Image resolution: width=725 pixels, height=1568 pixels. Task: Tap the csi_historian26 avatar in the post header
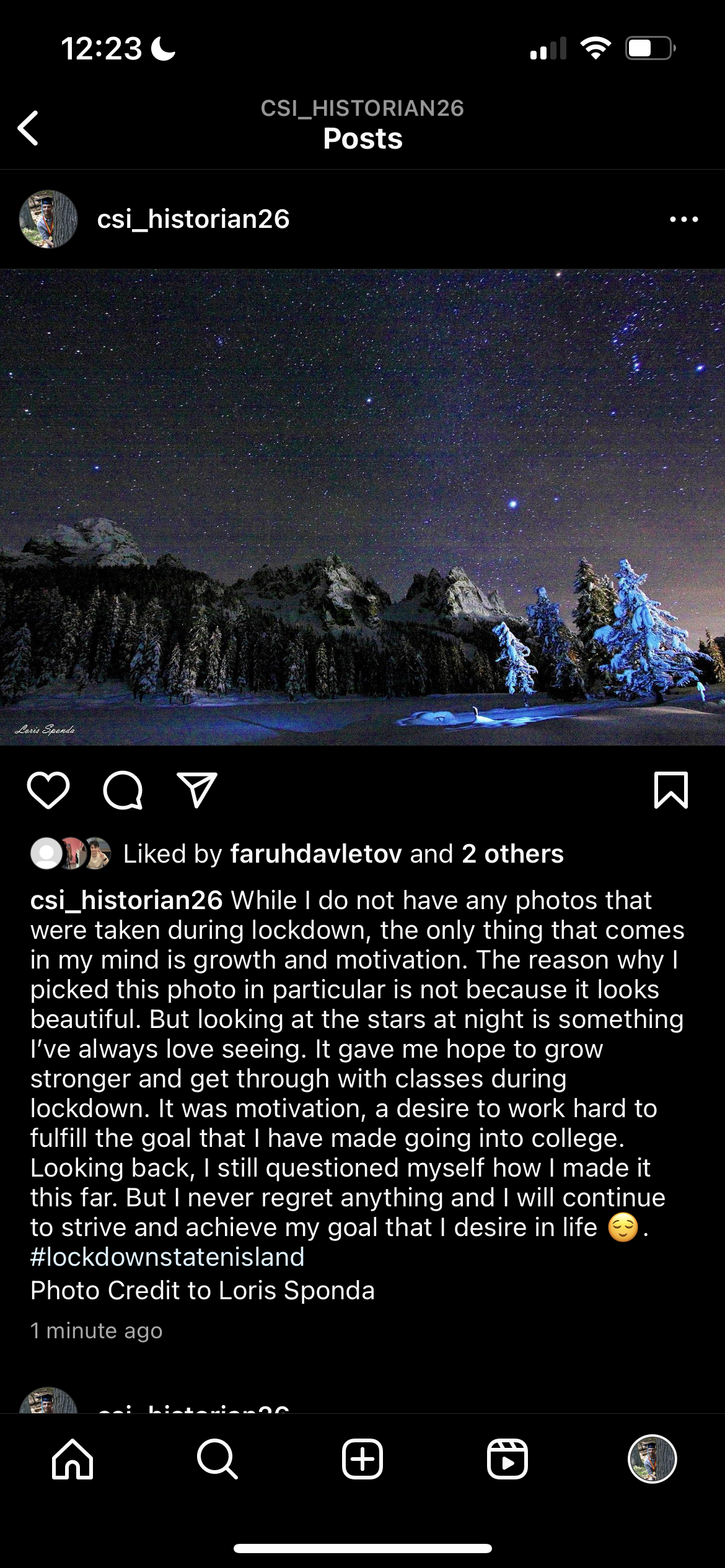[48, 219]
